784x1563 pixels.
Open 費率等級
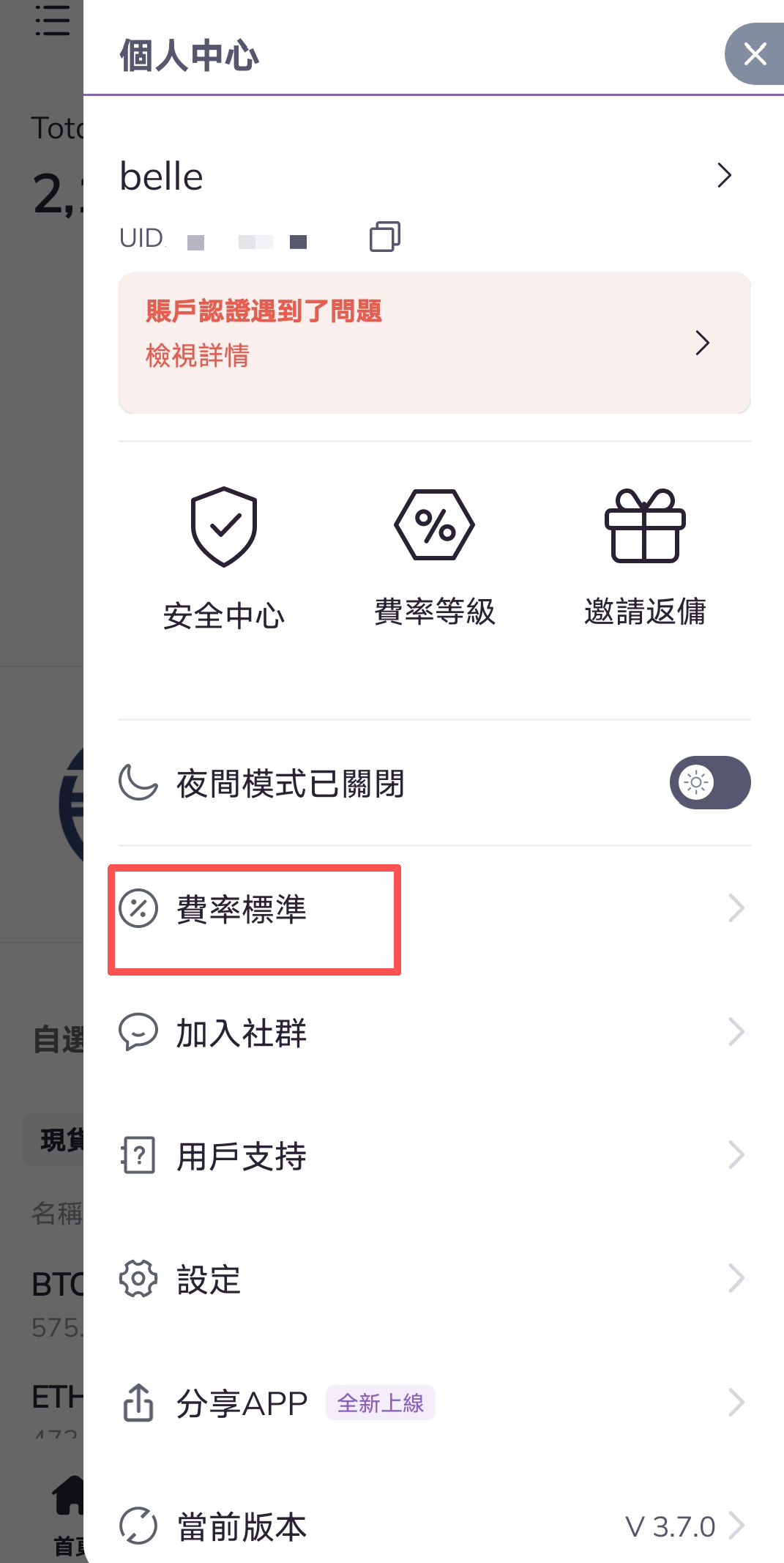(435, 558)
